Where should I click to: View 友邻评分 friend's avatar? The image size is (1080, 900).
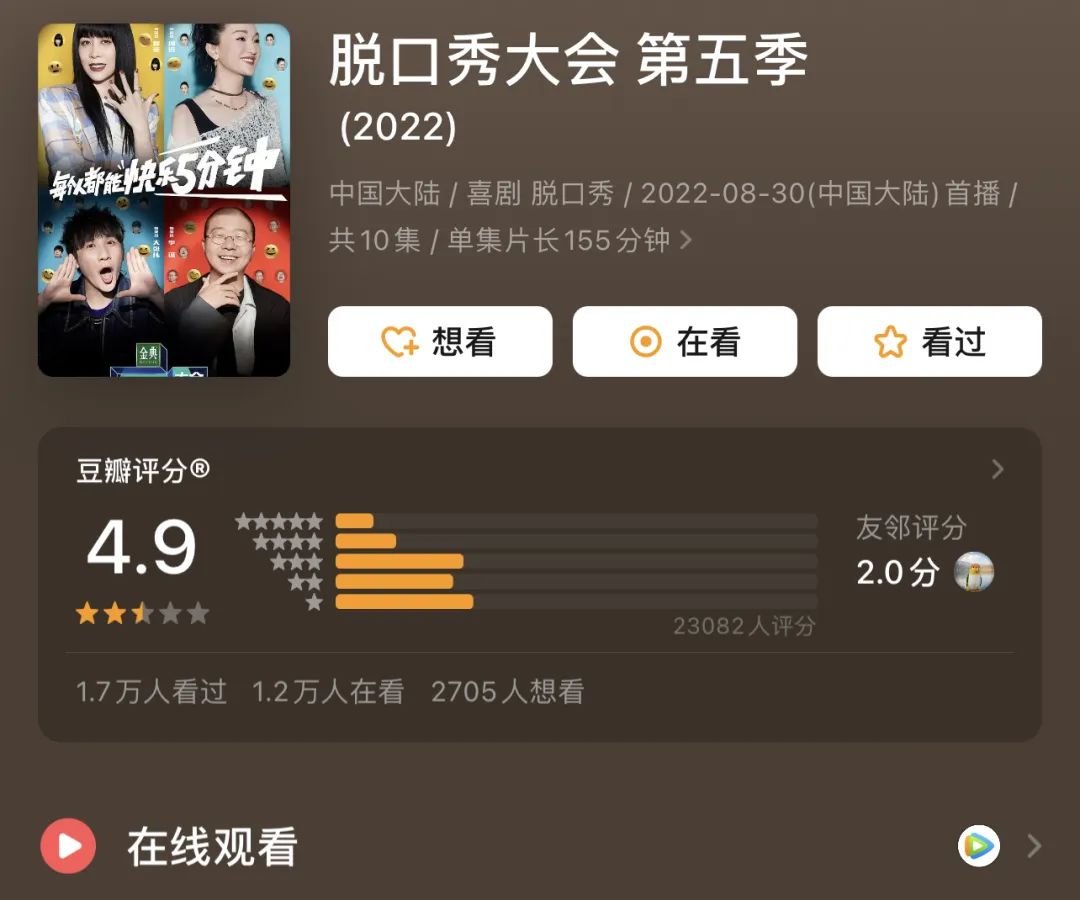click(x=974, y=572)
